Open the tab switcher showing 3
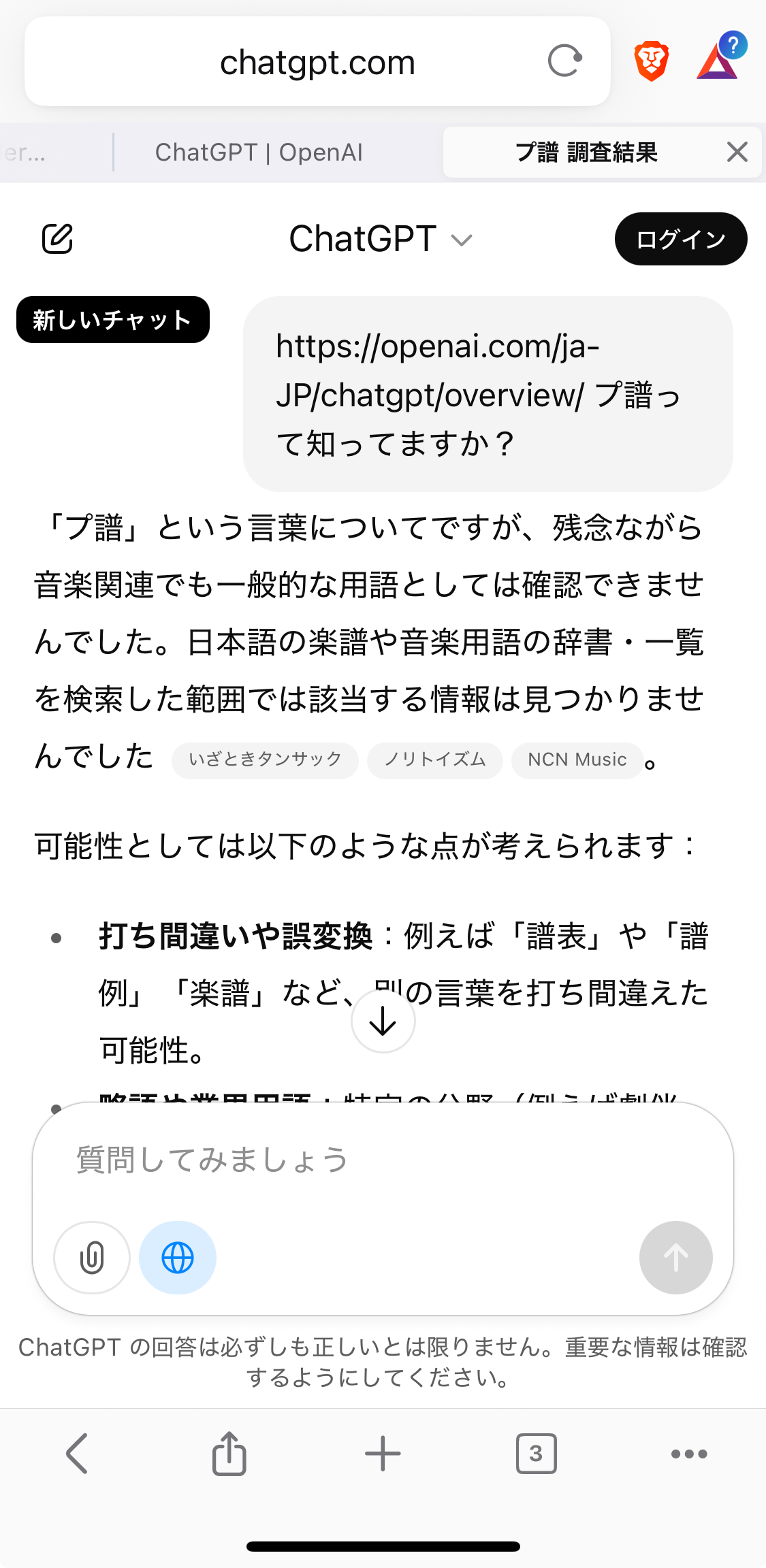The width and height of the screenshot is (766, 1568). [536, 1454]
